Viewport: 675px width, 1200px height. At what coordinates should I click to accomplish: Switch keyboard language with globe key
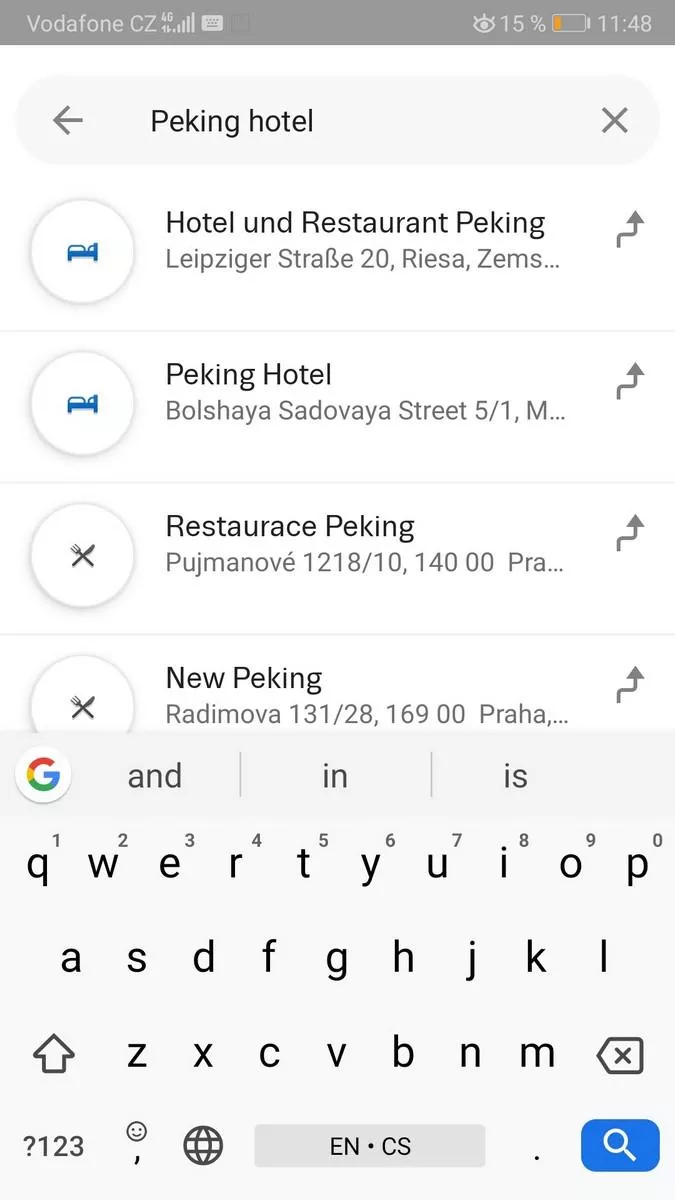pos(203,1146)
